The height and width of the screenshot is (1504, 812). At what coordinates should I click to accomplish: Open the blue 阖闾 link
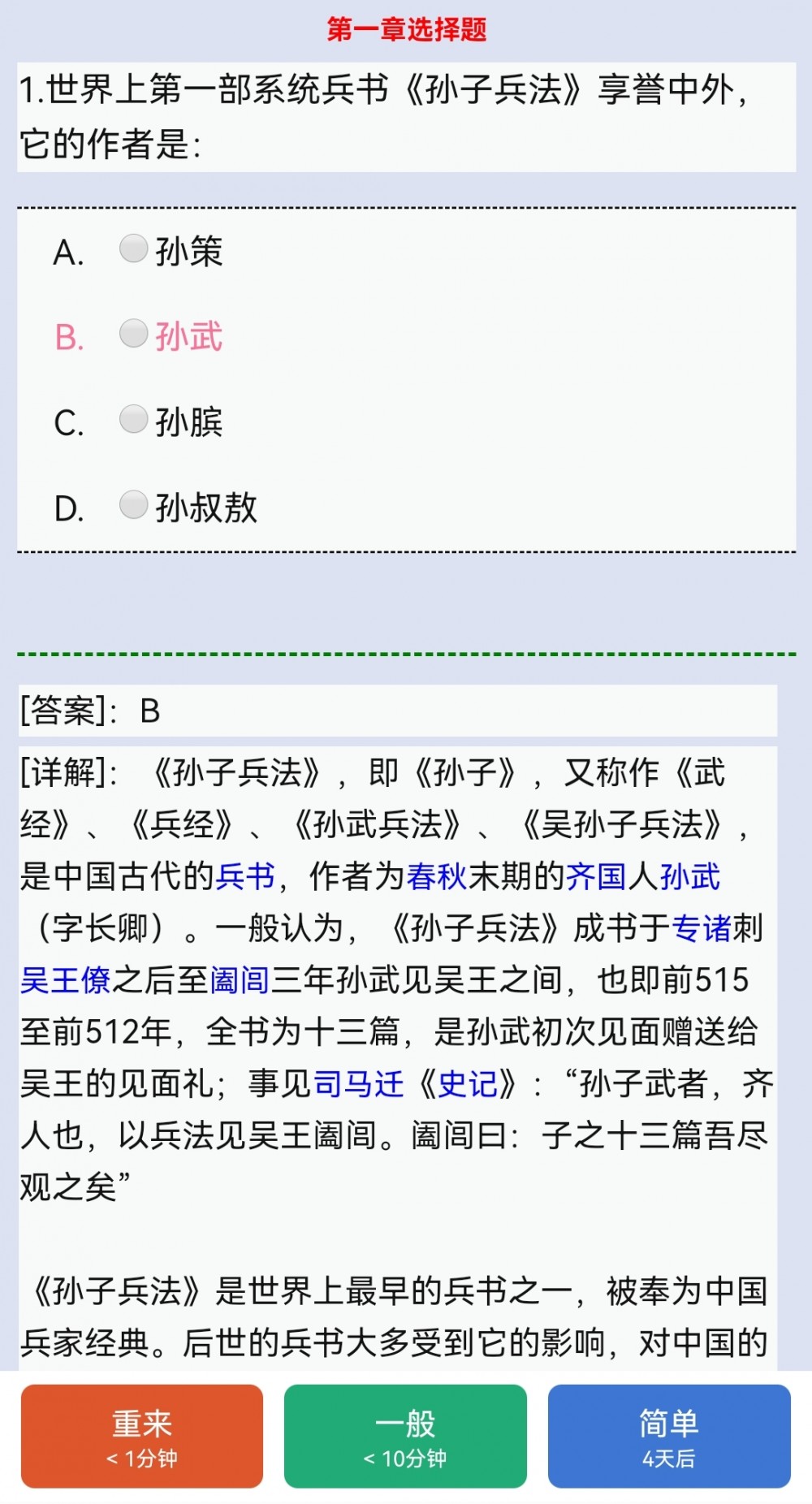coord(240,980)
